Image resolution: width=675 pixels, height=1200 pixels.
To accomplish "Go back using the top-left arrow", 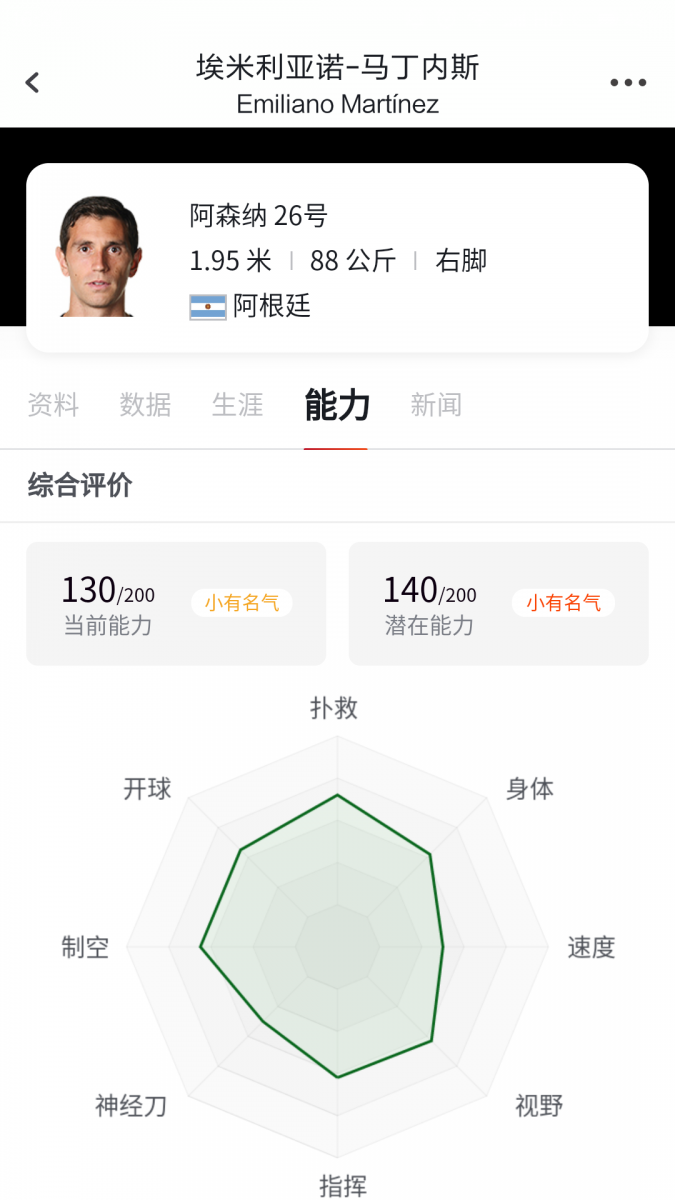I will click(32, 83).
